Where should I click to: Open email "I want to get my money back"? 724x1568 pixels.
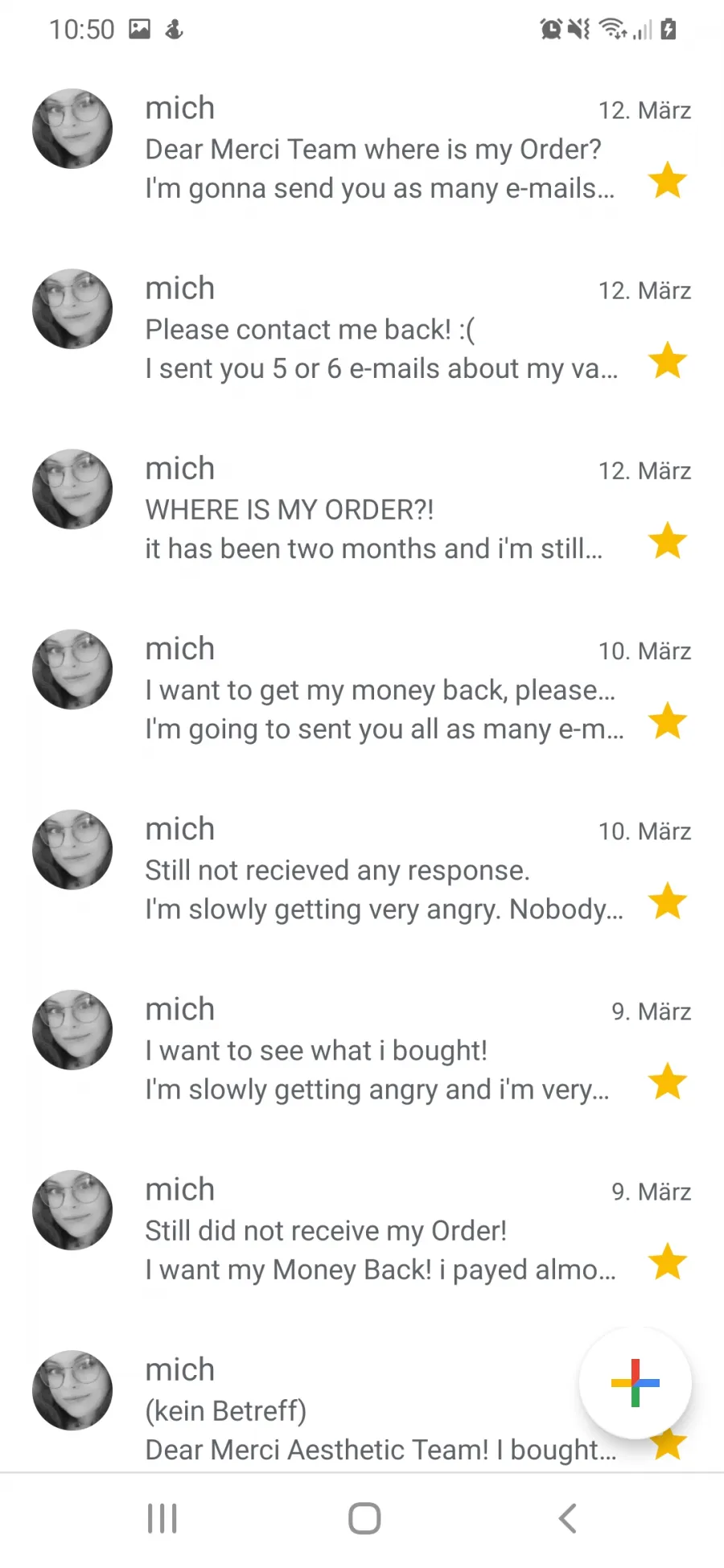click(362, 688)
